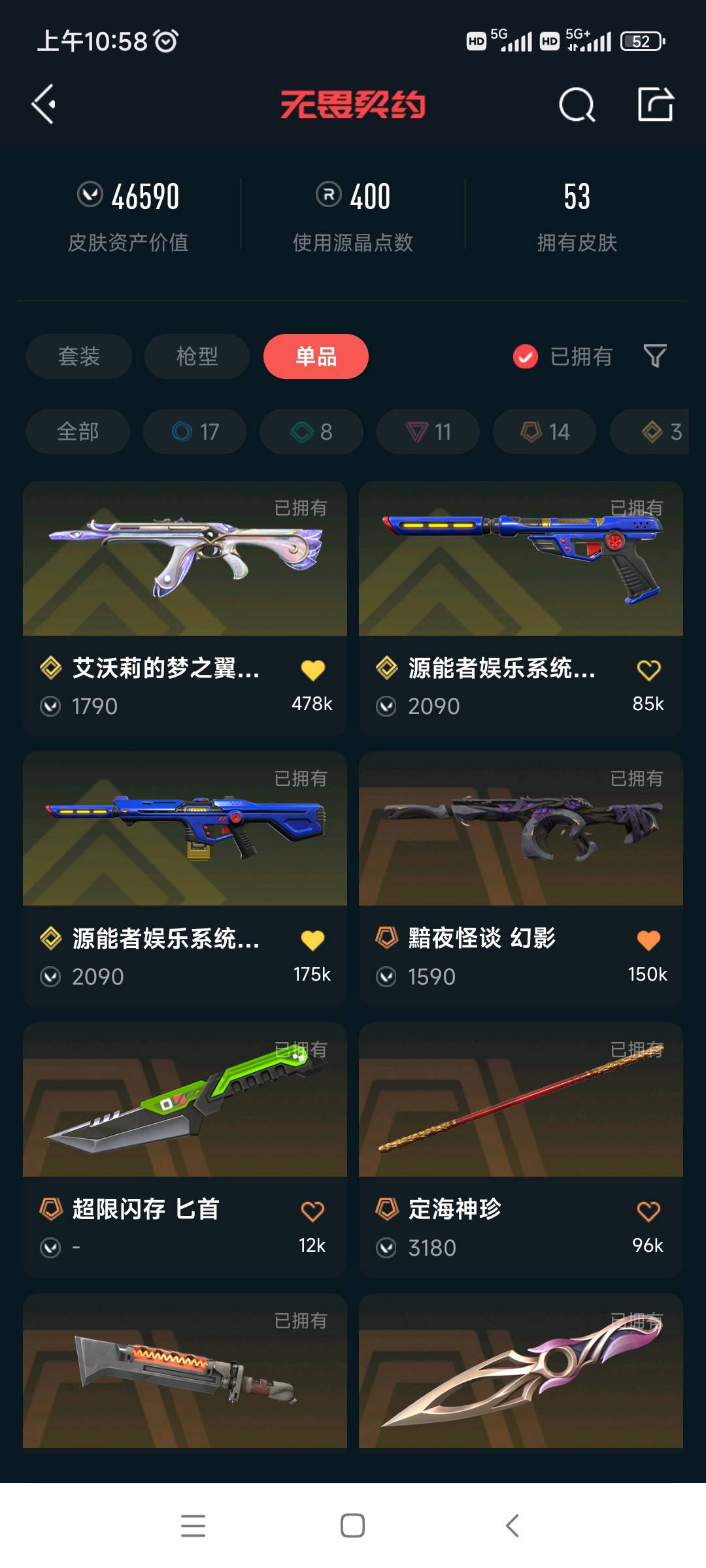
Task: Select the 全部 rarity chip
Action: [78, 431]
